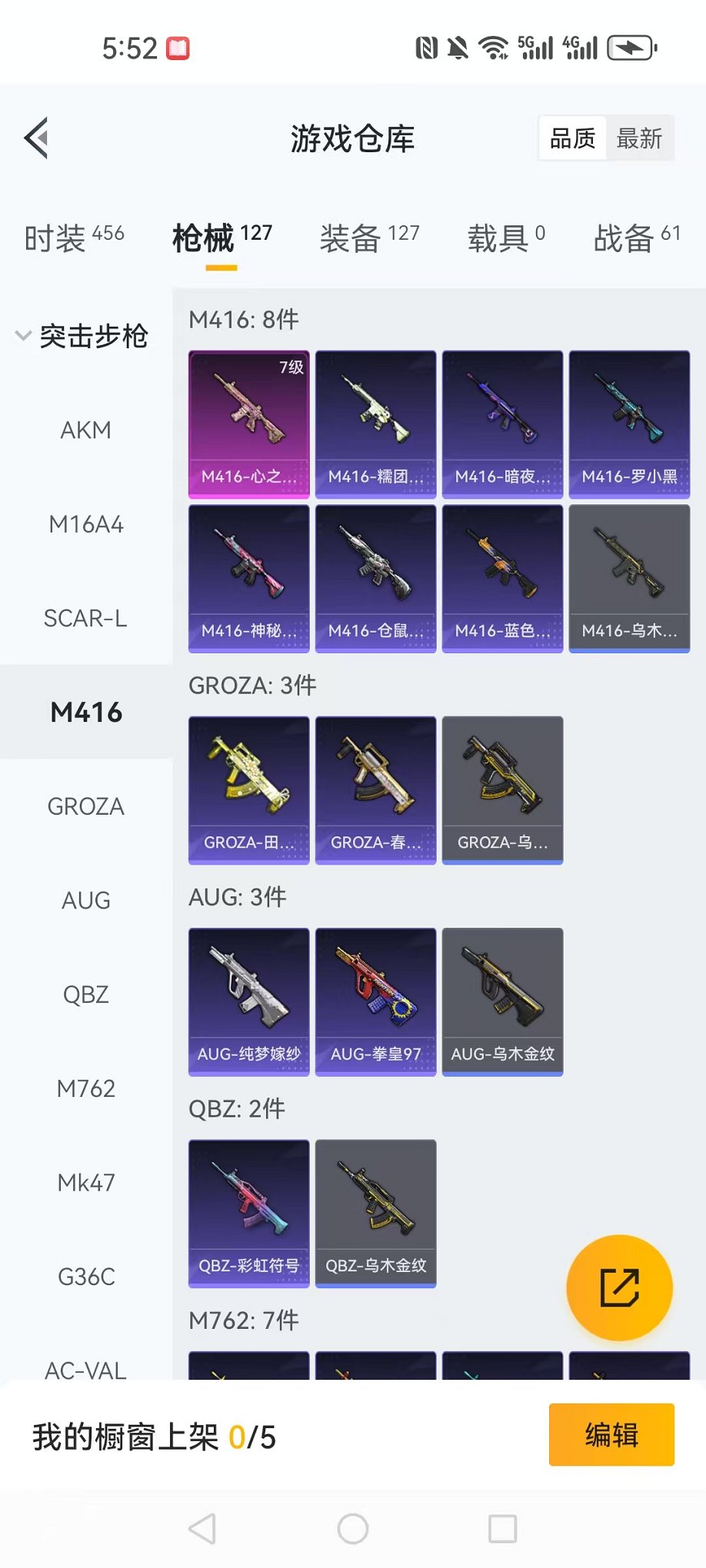Sort items by 品质
This screenshot has width=706, height=1568.
[x=573, y=139]
